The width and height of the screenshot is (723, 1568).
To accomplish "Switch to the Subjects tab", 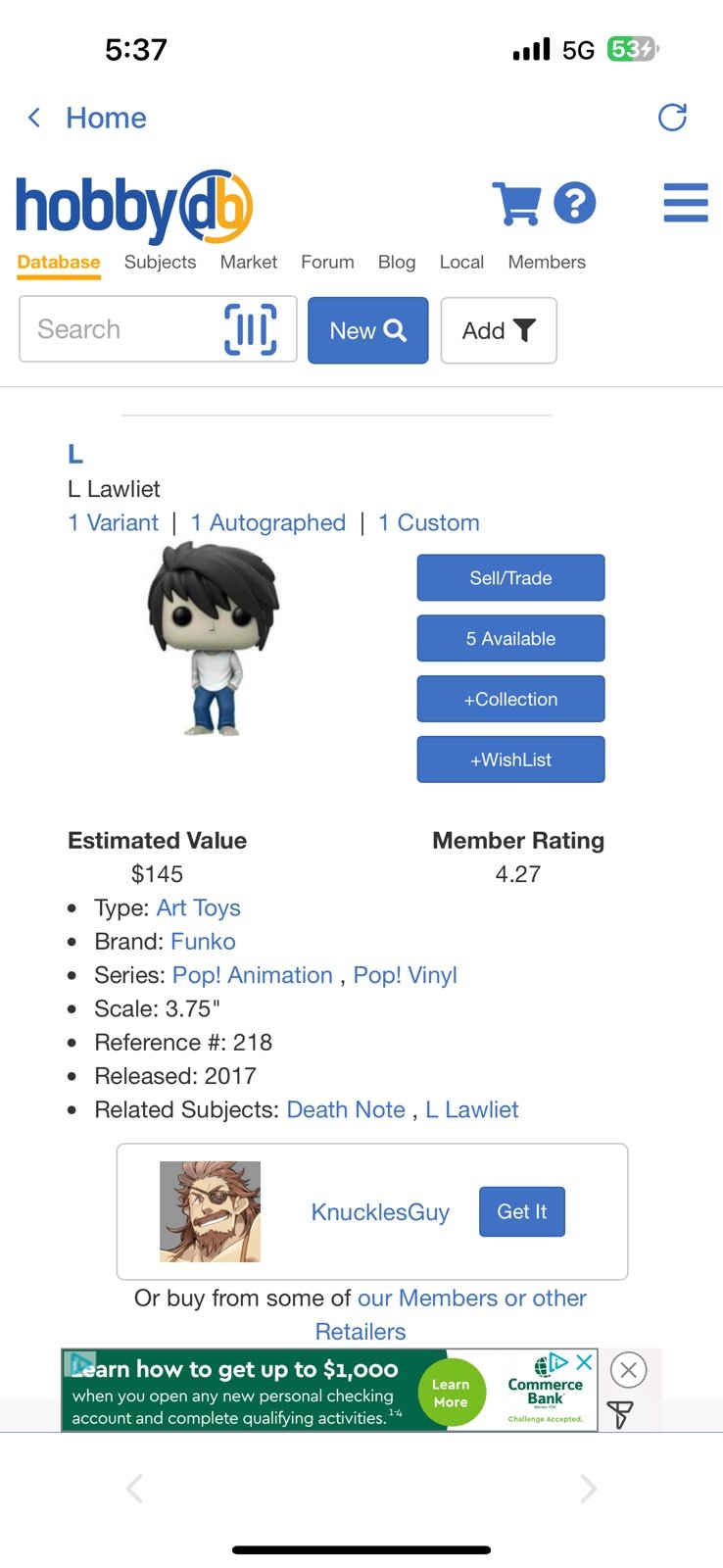I will point(160,262).
